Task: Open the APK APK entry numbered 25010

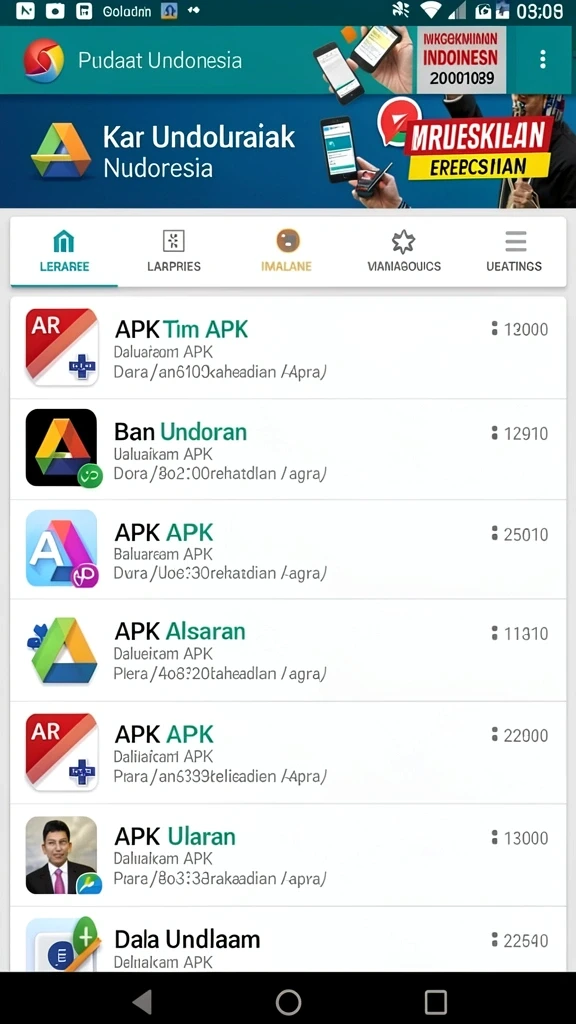Action: click(288, 550)
